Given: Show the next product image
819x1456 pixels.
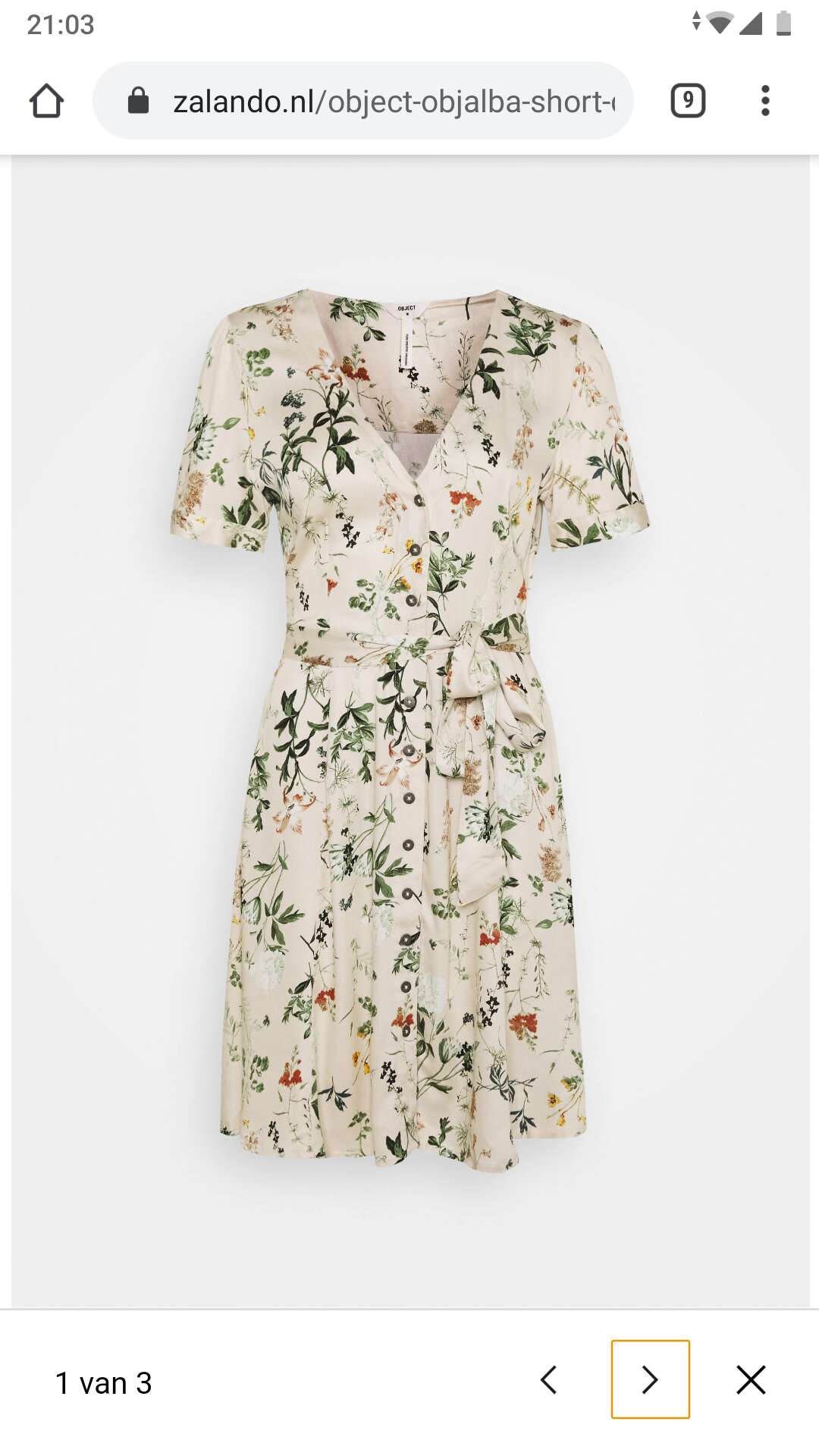Looking at the screenshot, I should point(650,1379).
